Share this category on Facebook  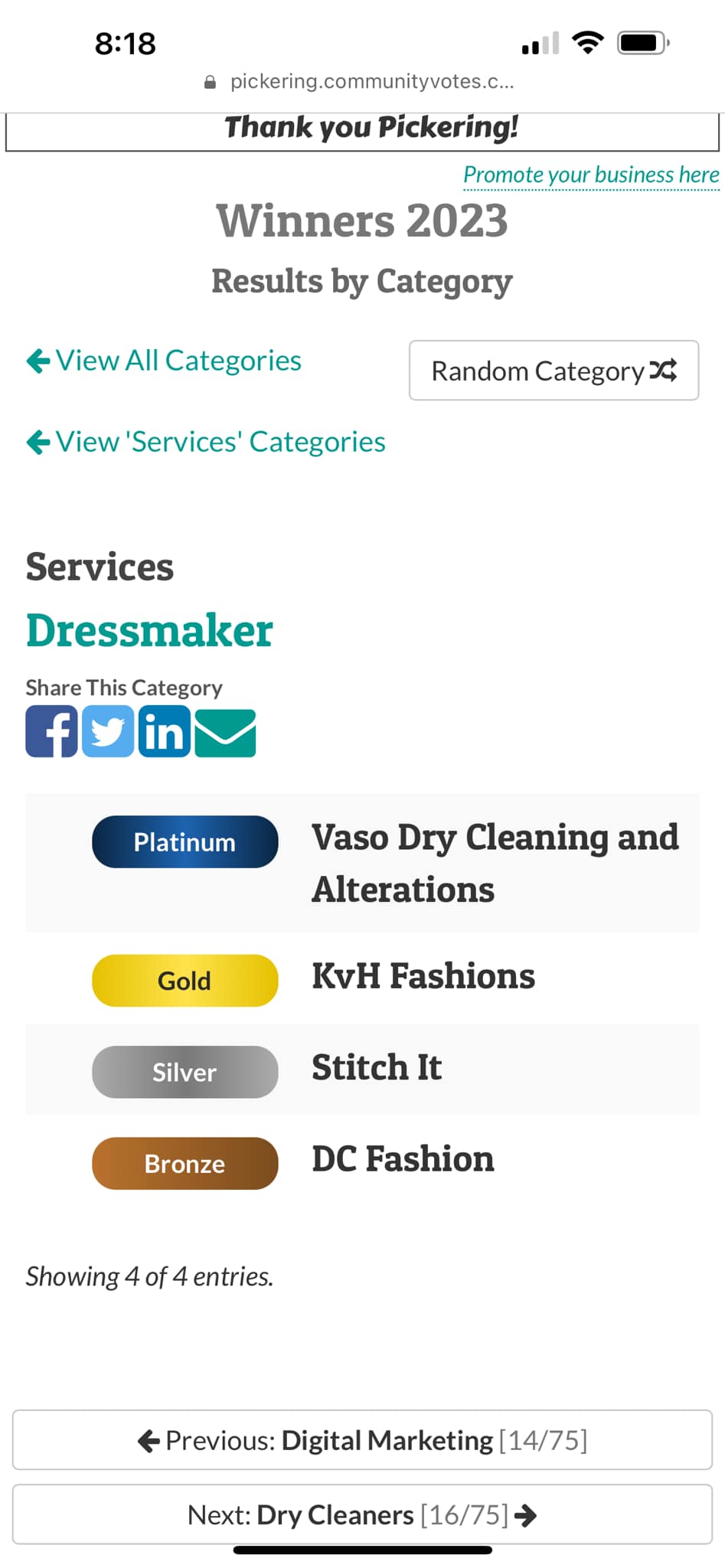51,731
